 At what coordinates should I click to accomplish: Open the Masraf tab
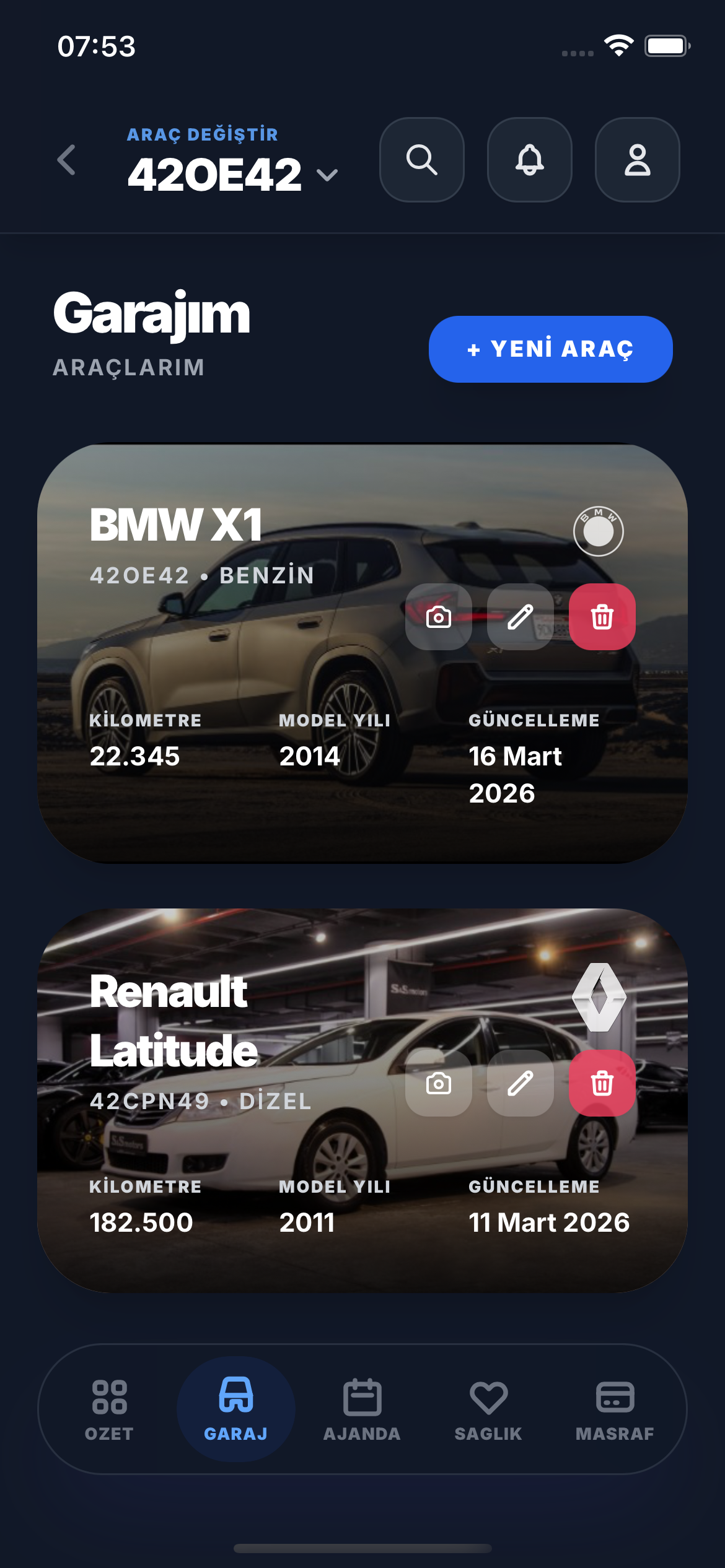(x=615, y=1409)
